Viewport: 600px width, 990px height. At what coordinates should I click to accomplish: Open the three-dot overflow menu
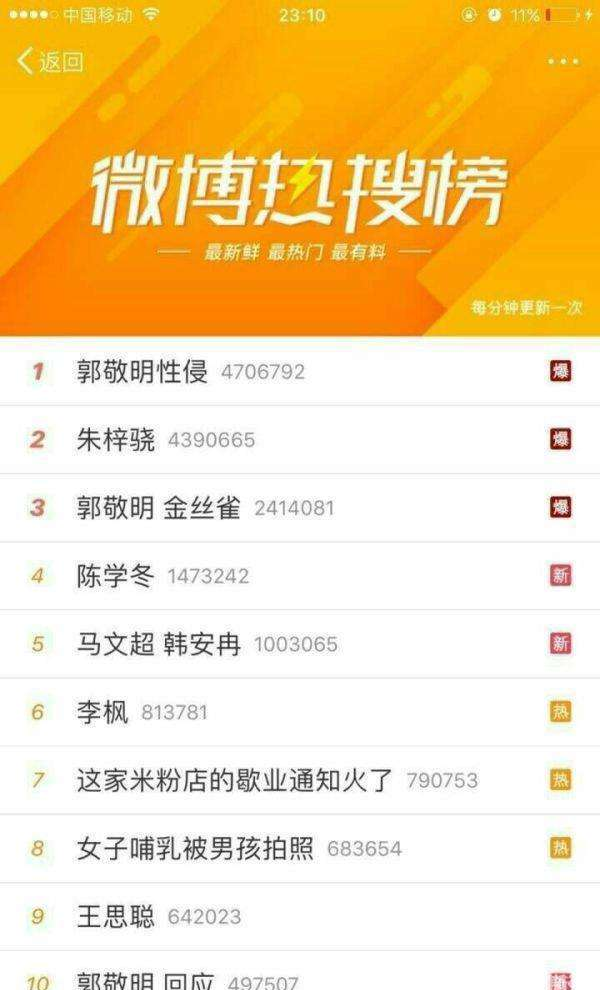click(563, 62)
